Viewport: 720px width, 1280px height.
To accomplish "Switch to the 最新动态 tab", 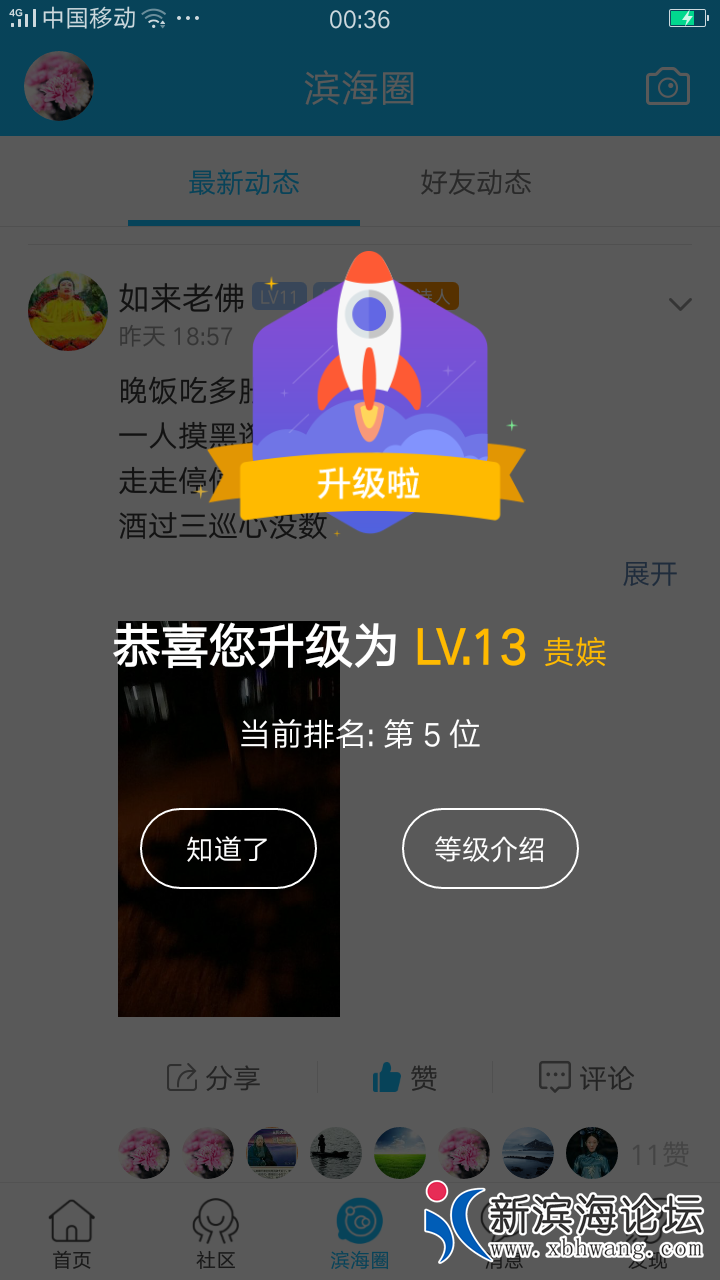I will pos(244,183).
